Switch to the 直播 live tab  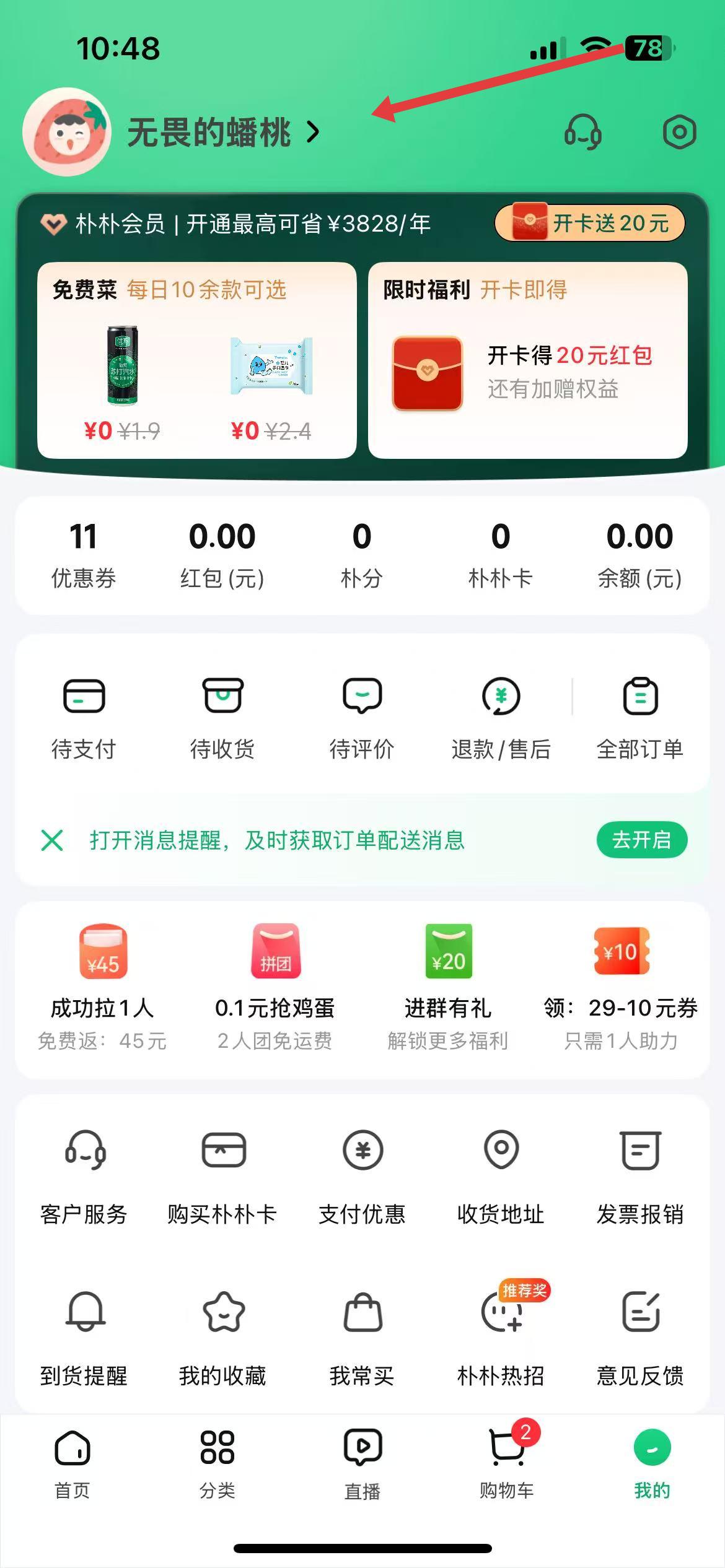[x=362, y=1464]
